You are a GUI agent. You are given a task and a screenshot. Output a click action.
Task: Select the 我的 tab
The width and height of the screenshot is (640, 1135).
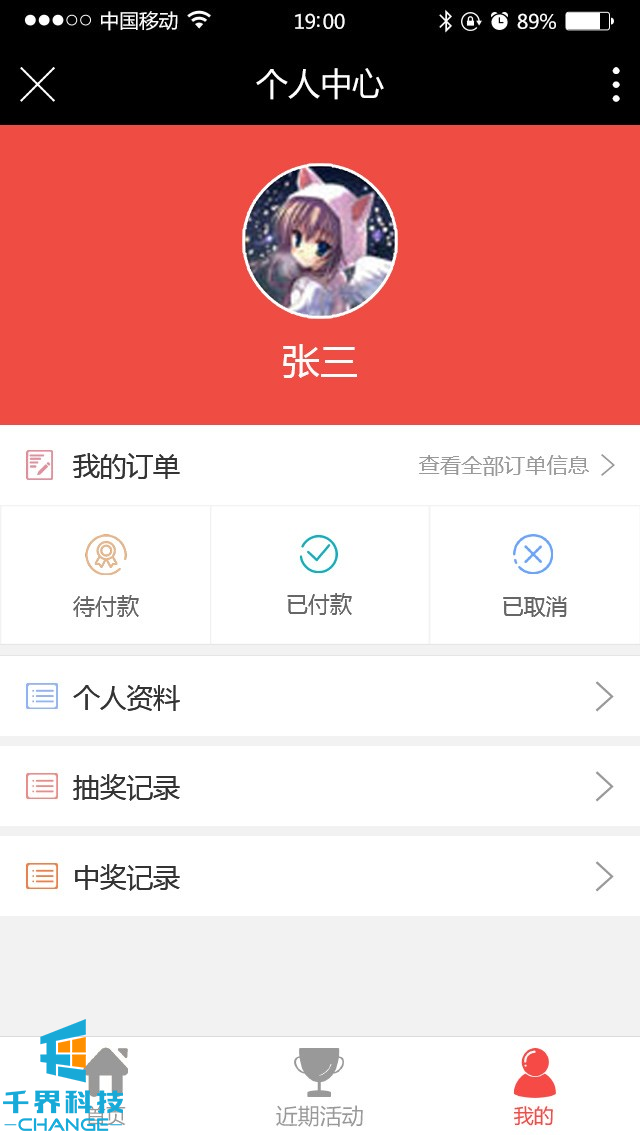[534, 1087]
